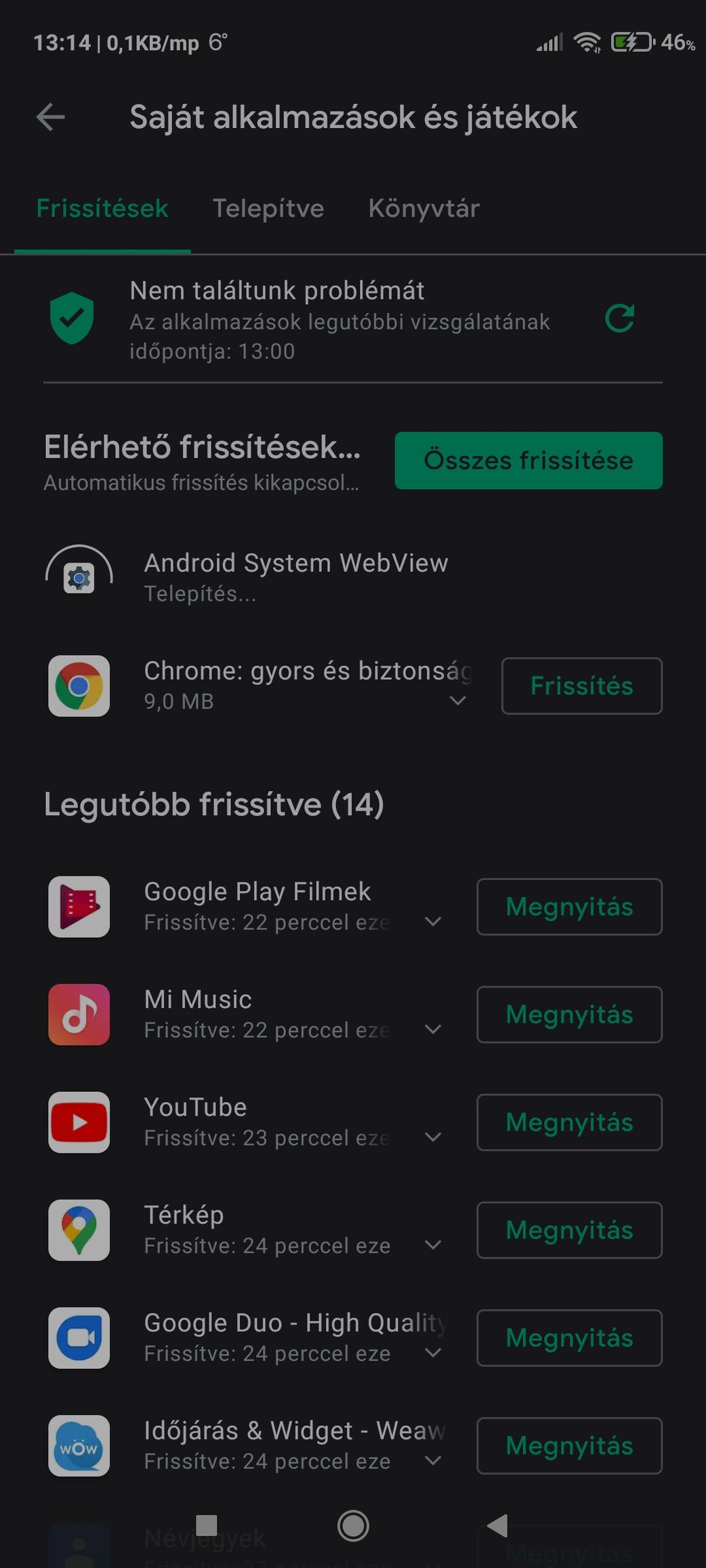
Task: Update Chrome with the Frissítés button
Action: [582, 685]
